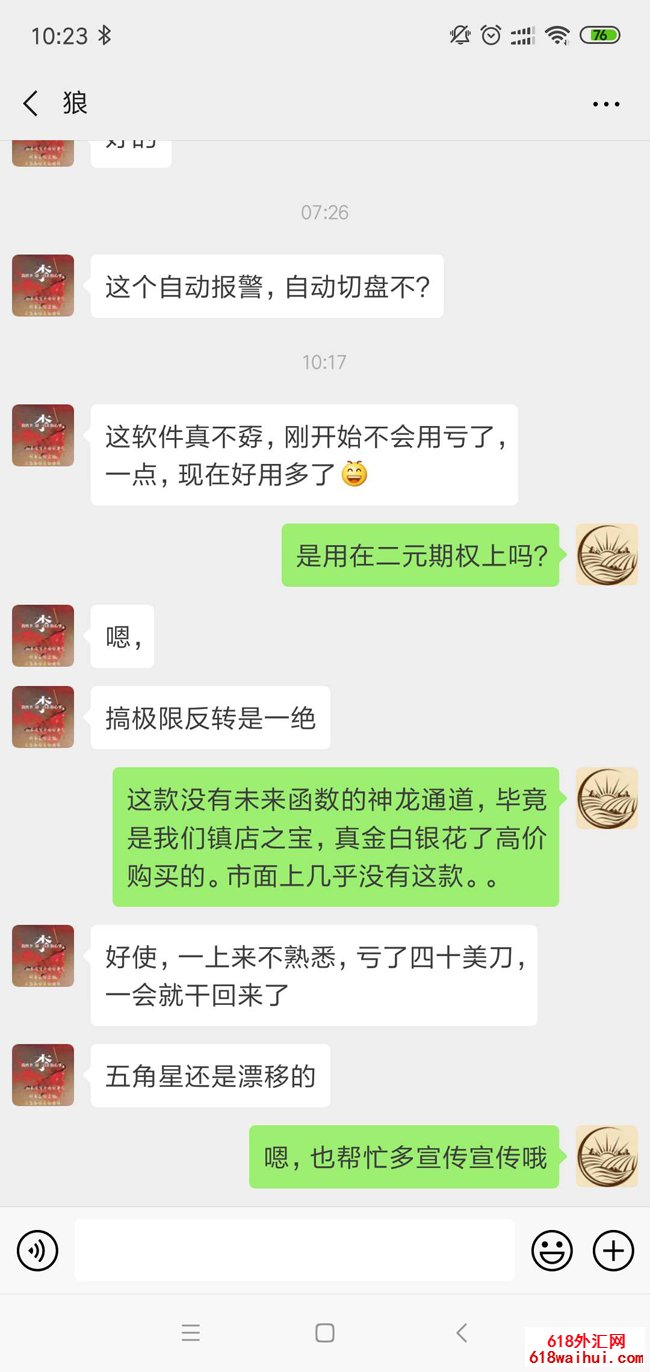
Task: Open 狼's avatar beside 搞极限反转是一绝
Action: point(43,717)
